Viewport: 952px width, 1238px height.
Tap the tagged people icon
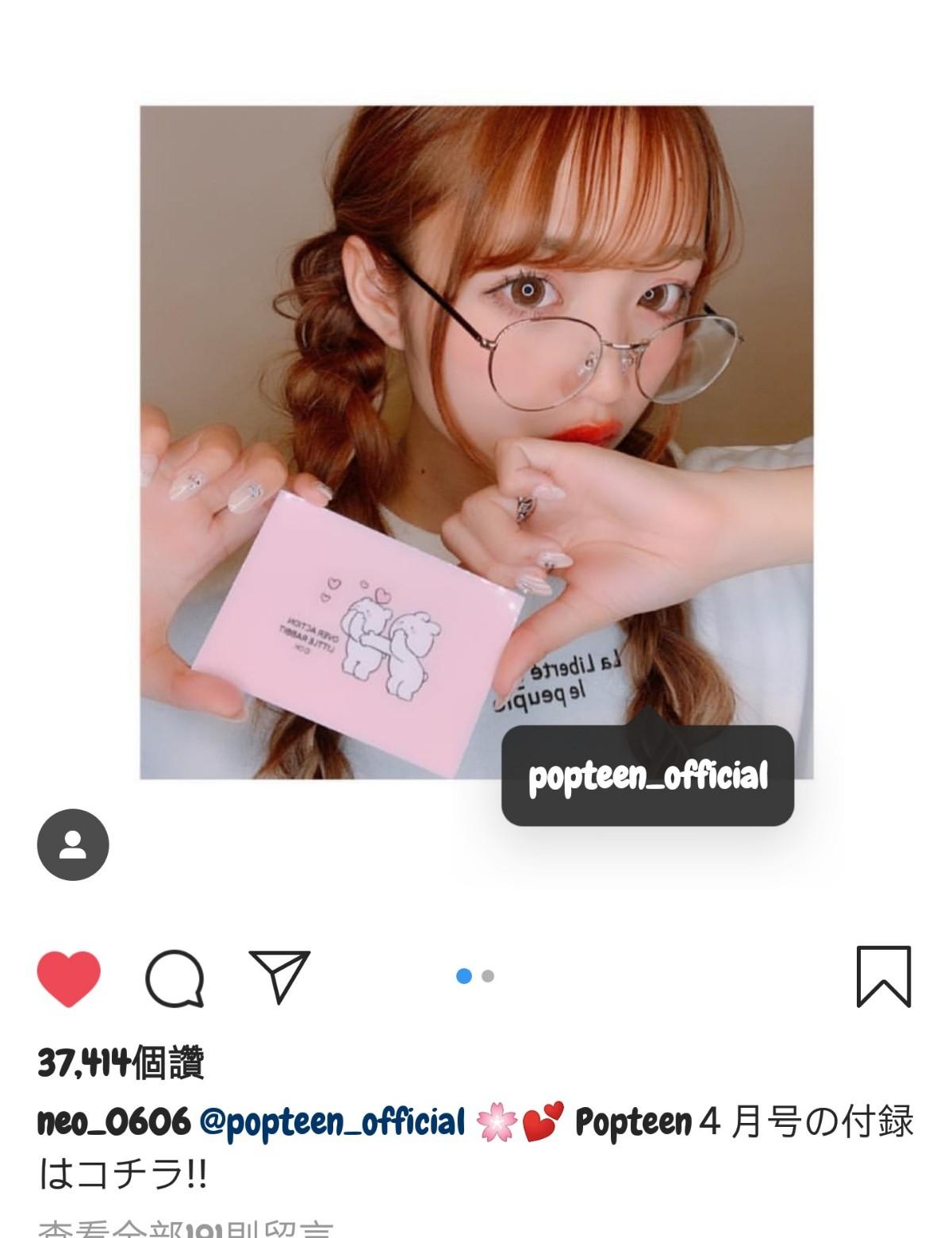tap(73, 844)
